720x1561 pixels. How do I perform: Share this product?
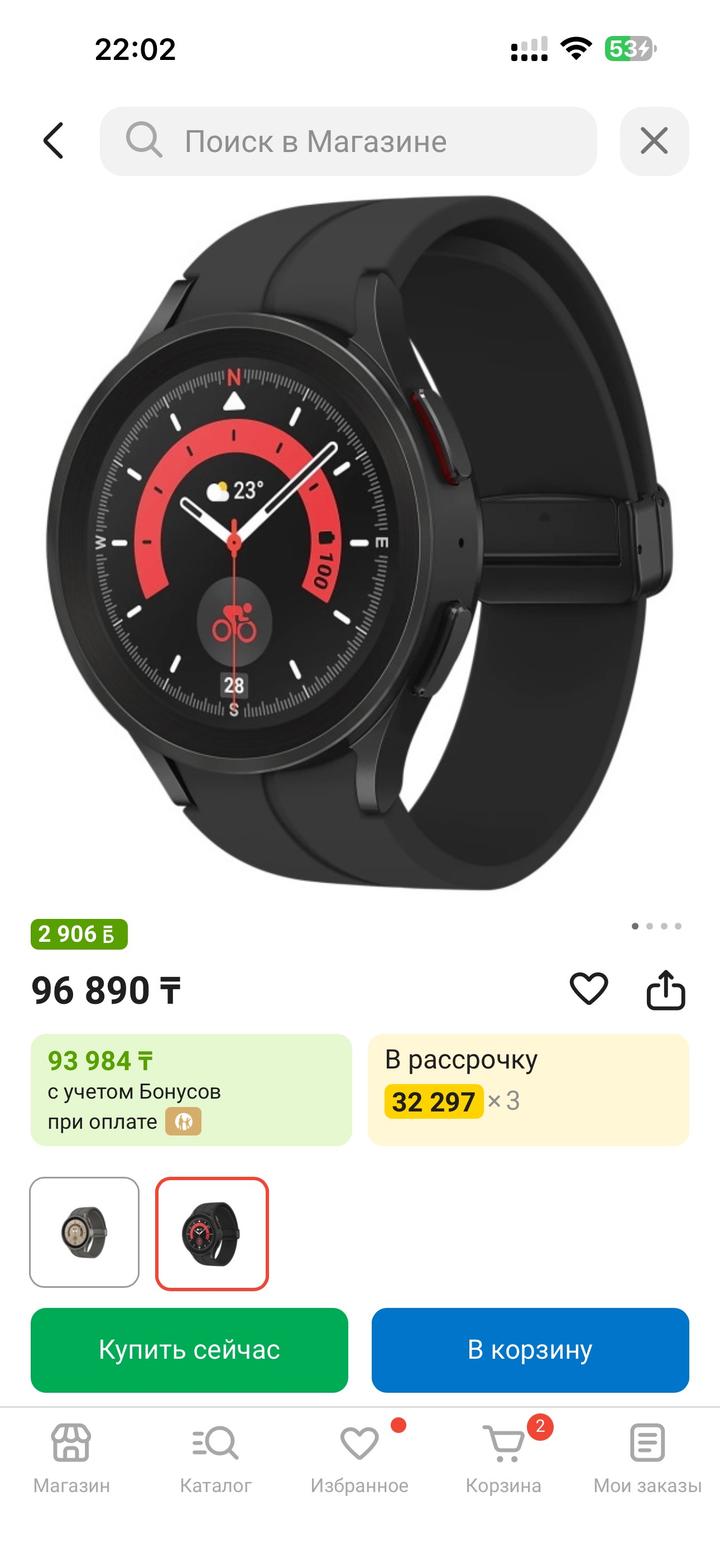pyautogui.click(x=665, y=990)
